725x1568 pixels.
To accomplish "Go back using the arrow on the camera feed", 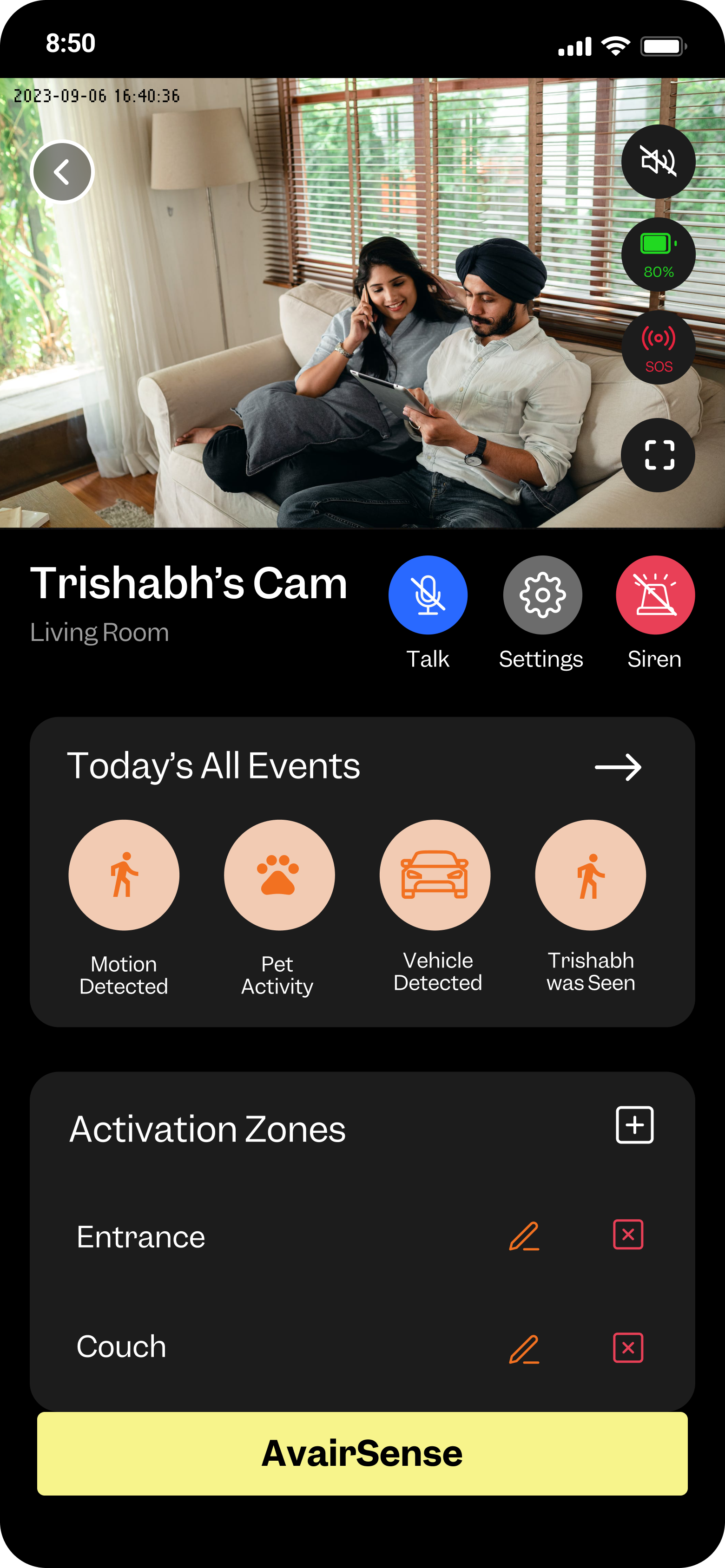I will point(62,172).
